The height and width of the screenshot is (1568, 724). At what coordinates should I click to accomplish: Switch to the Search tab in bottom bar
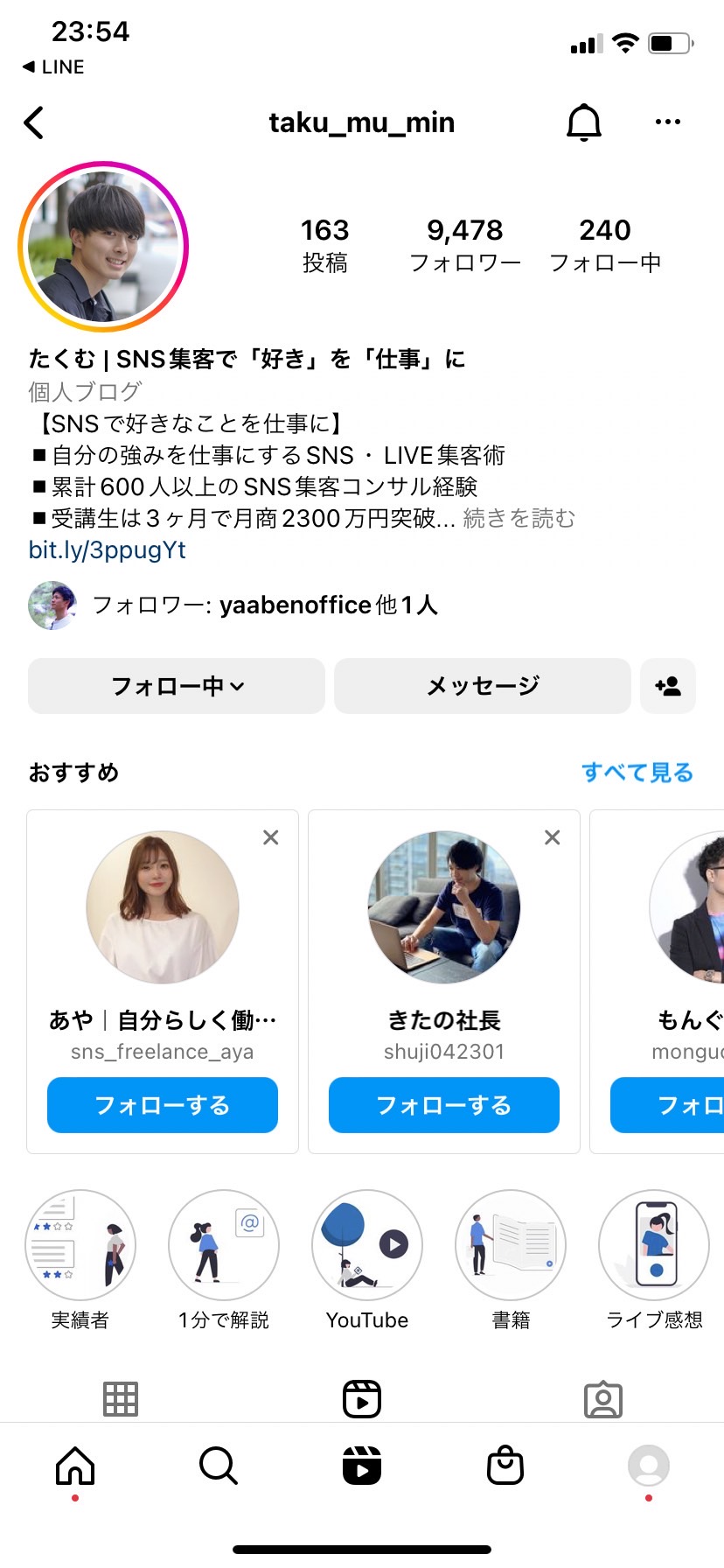(219, 1465)
